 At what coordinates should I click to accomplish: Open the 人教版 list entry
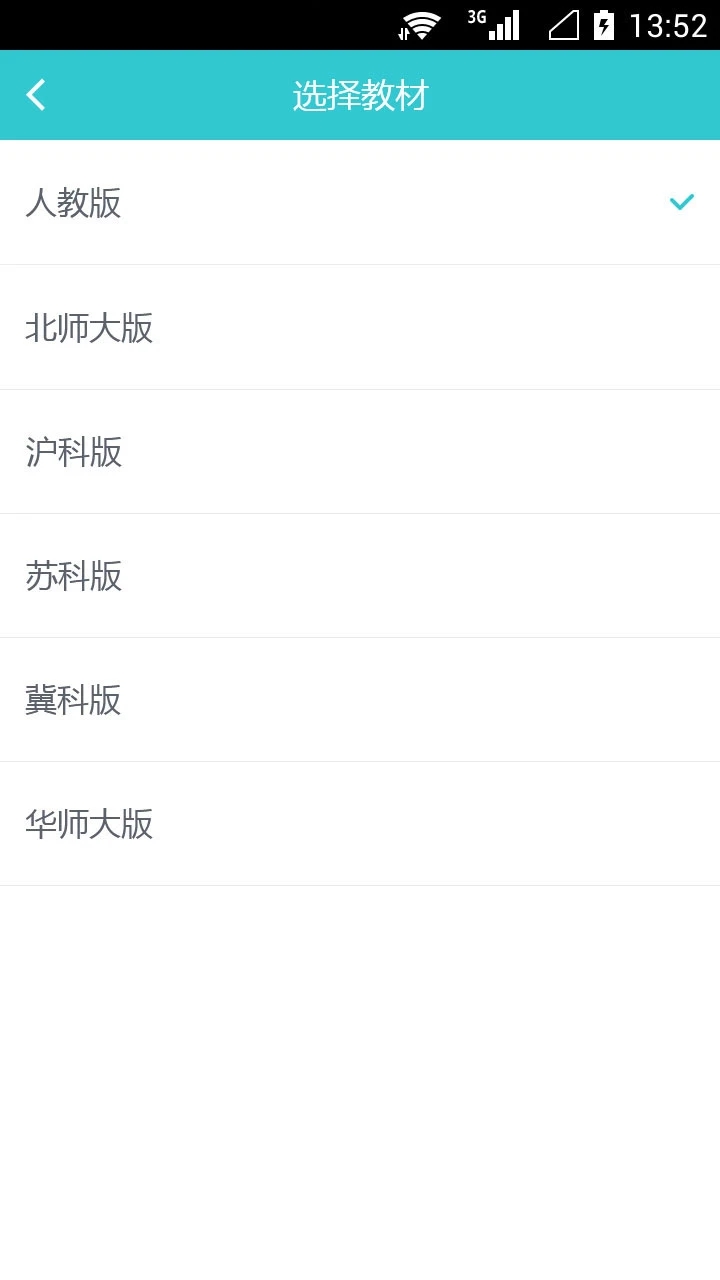(x=75, y=204)
